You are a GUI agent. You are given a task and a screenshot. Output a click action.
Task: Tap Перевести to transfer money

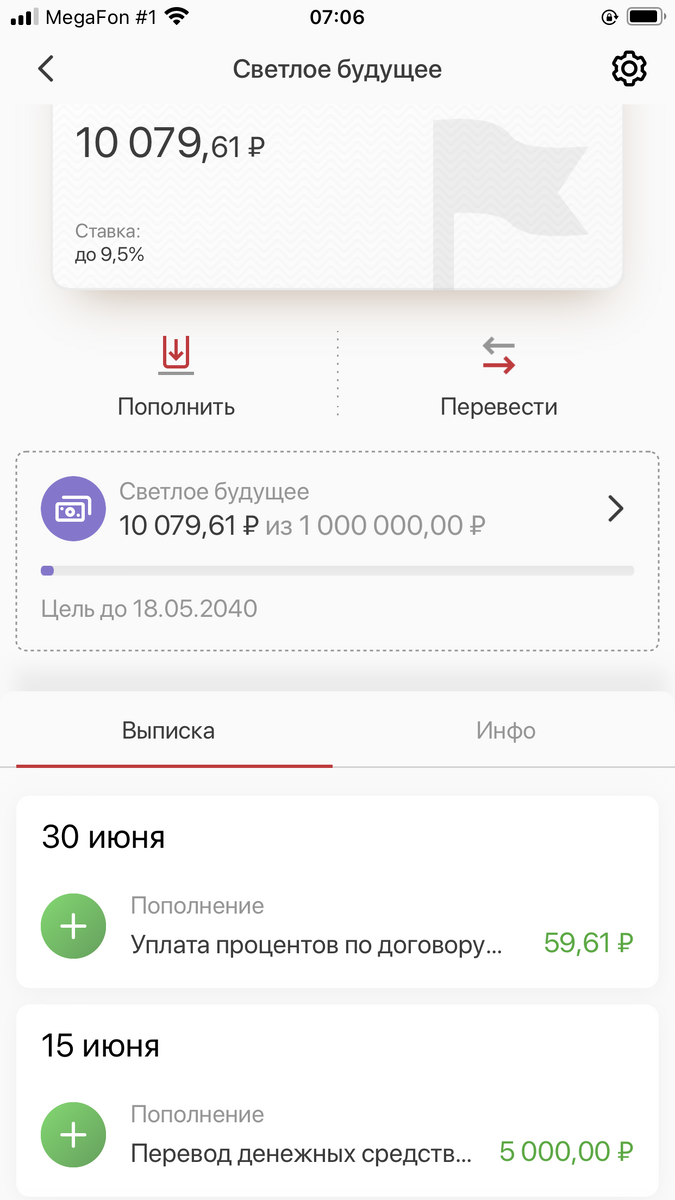498,377
